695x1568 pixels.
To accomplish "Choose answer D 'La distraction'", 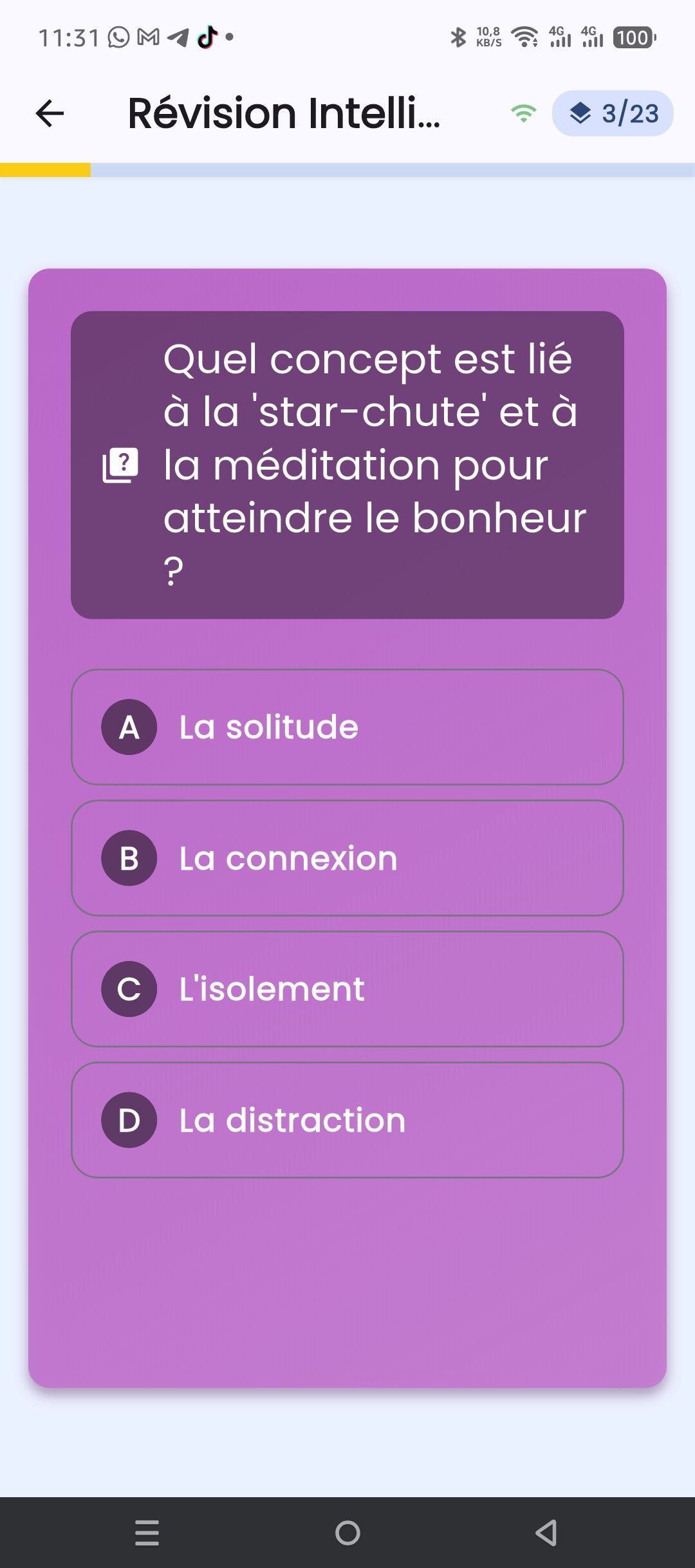I will [347, 1120].
